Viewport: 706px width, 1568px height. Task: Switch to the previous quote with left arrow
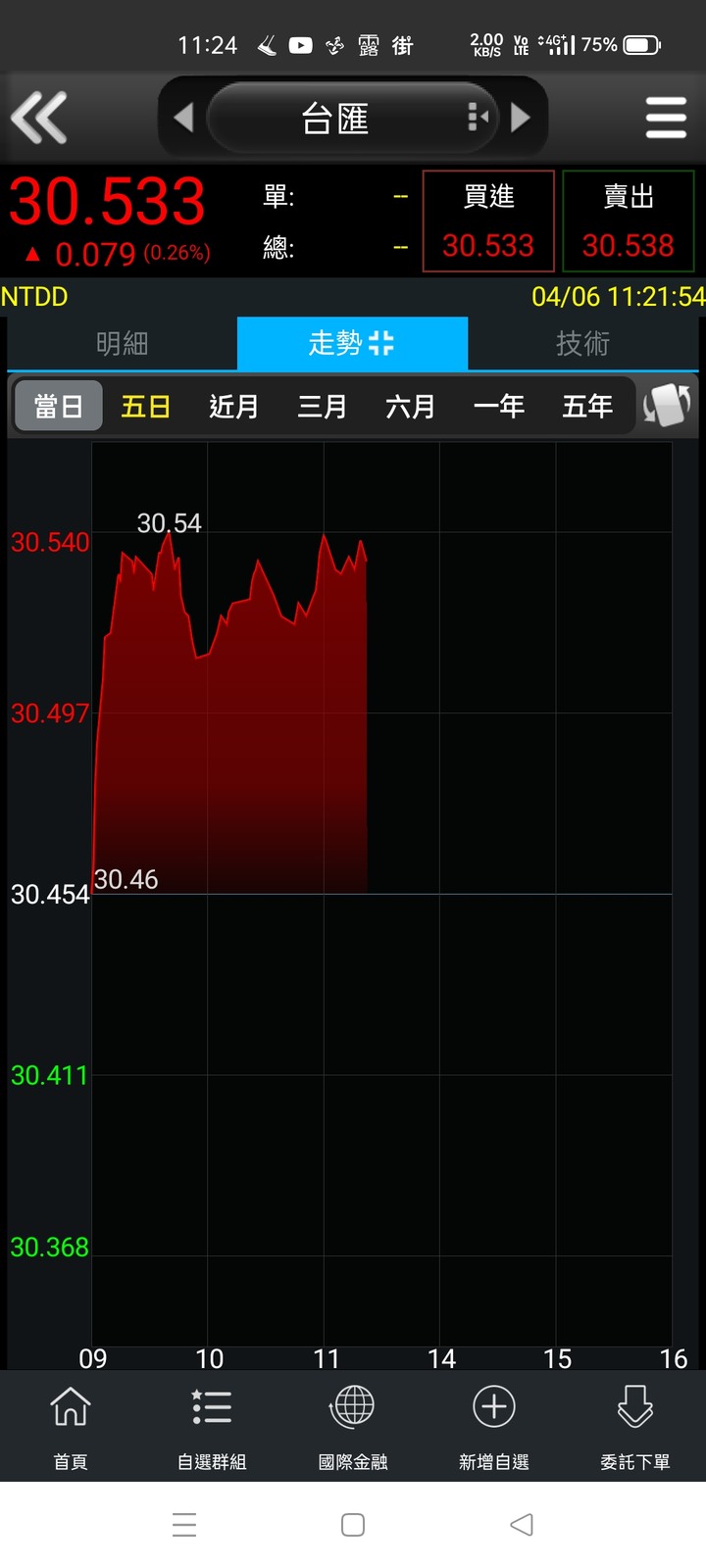pos(183,118)
